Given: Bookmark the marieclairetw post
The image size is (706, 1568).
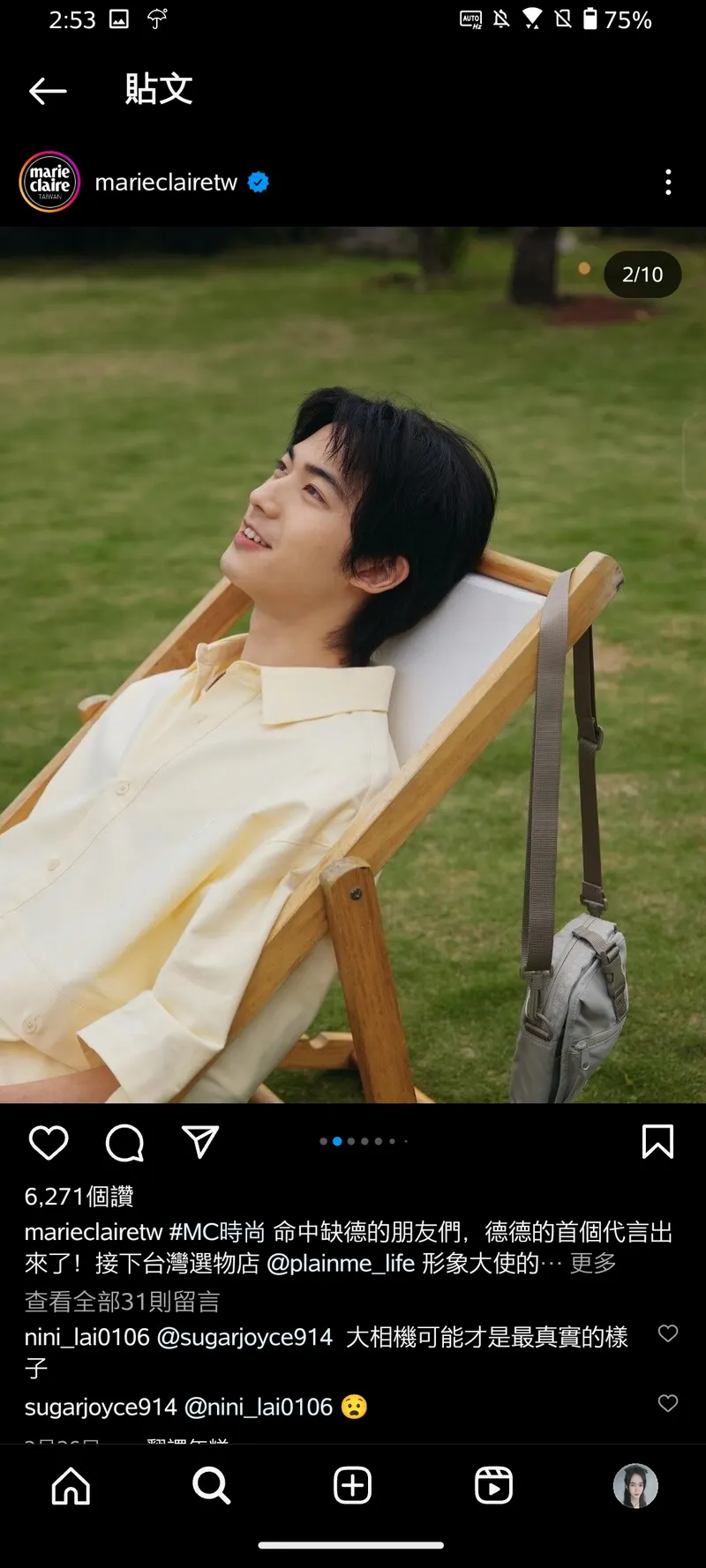Looking at the screenshot, I should click(x=657, y=1141).
